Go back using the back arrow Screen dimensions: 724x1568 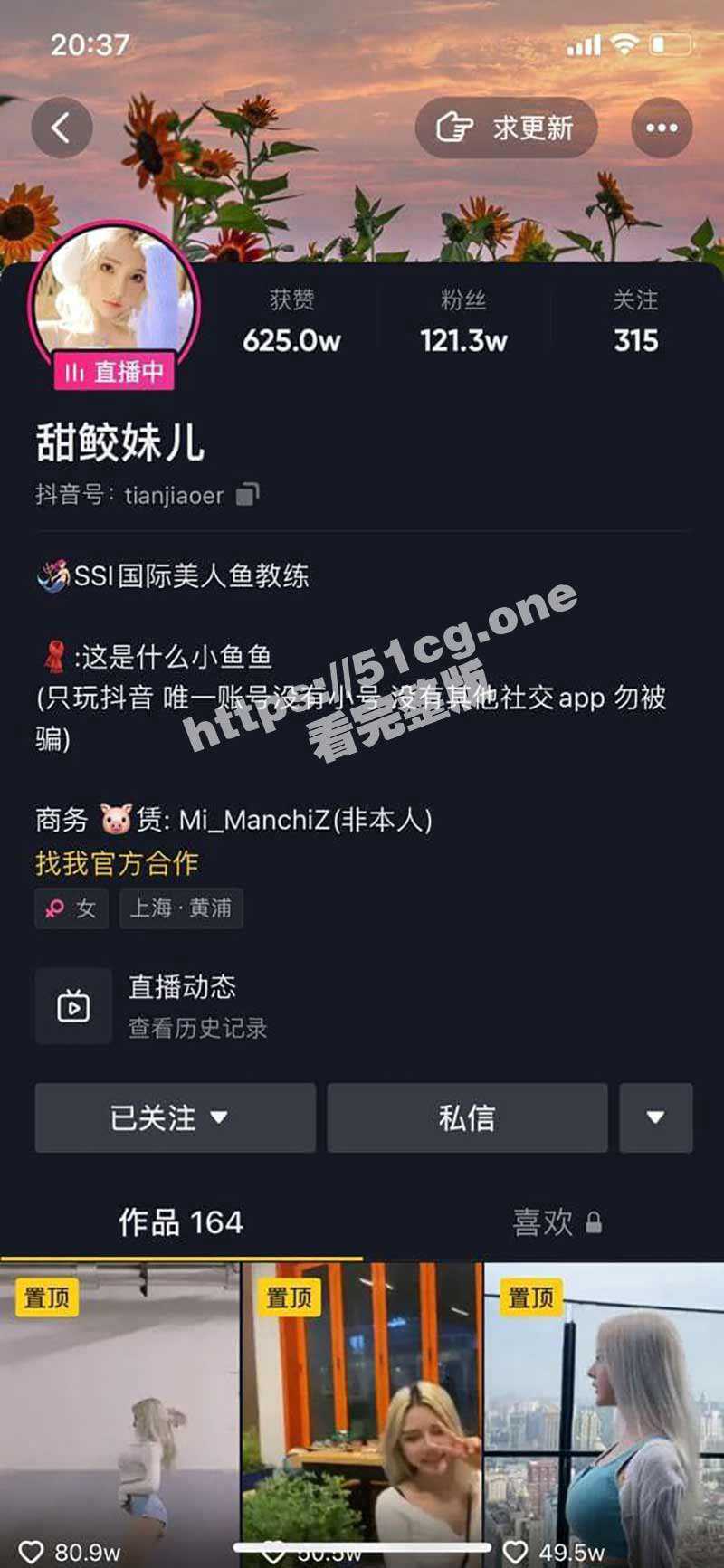pos(62,128)
